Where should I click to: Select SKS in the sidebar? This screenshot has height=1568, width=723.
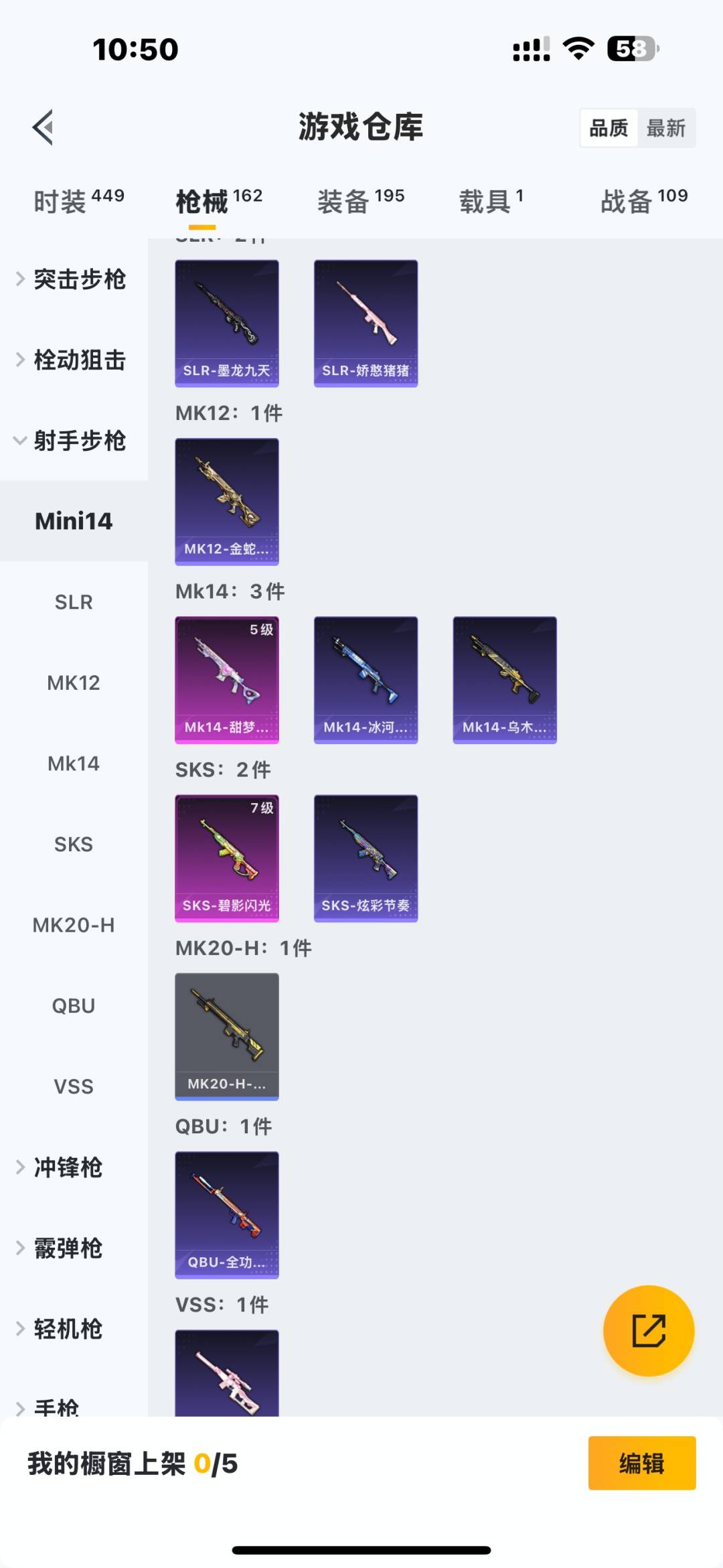click(x=74, y=844)
